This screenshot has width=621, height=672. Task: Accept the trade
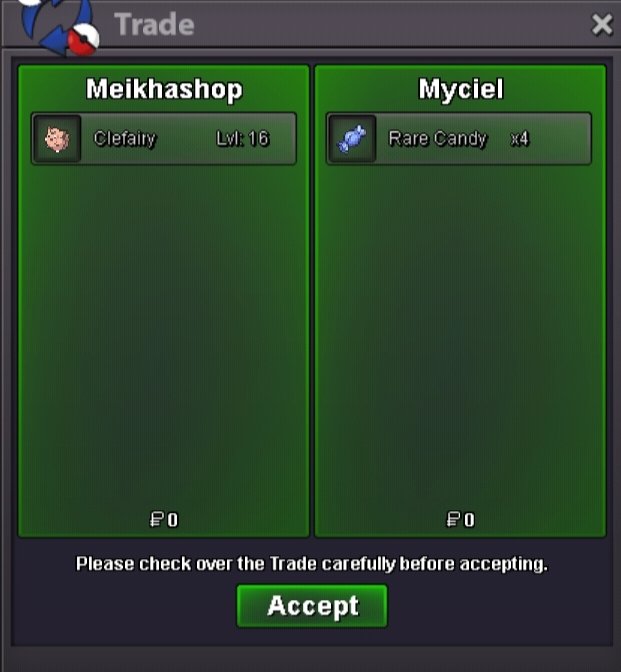click(x=312, y=606)
